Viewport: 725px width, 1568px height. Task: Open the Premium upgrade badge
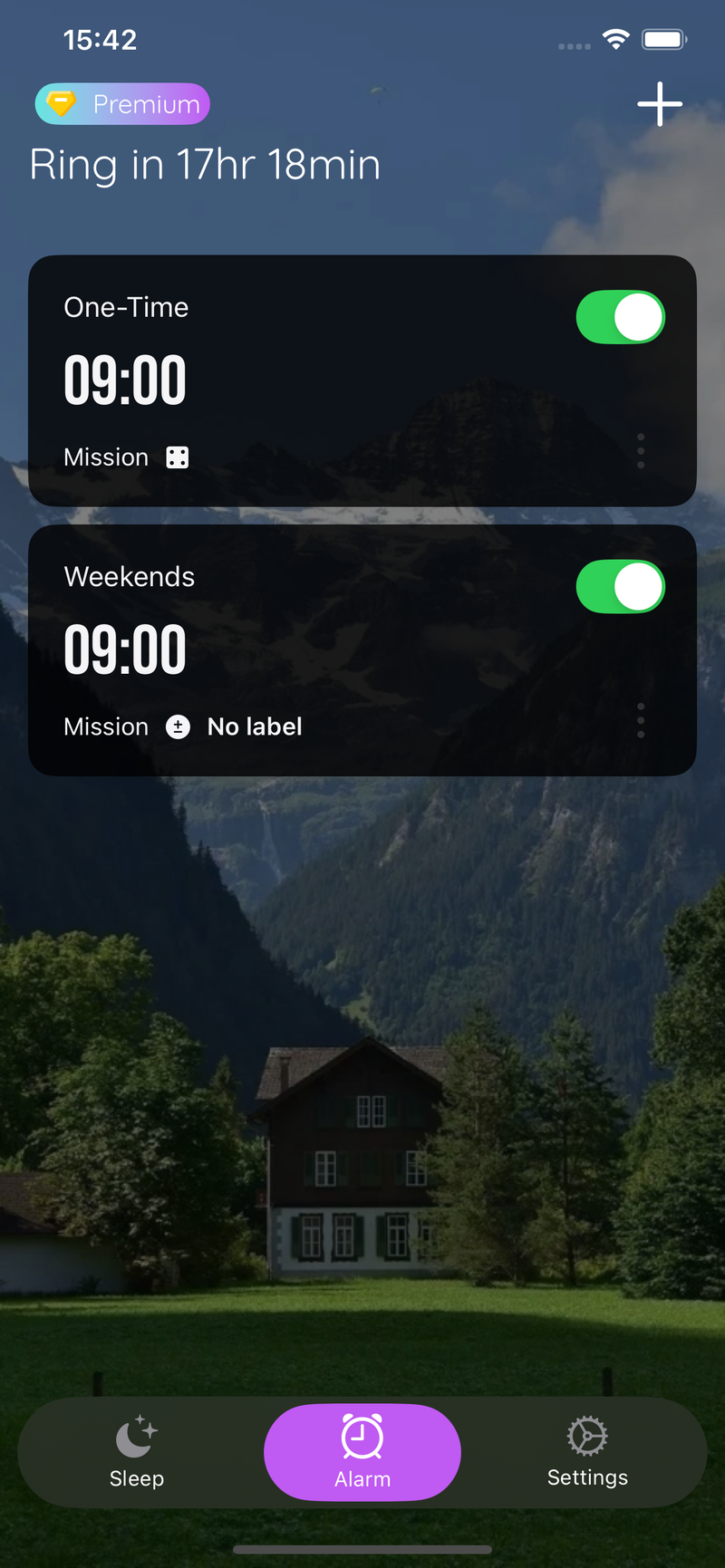122,104
